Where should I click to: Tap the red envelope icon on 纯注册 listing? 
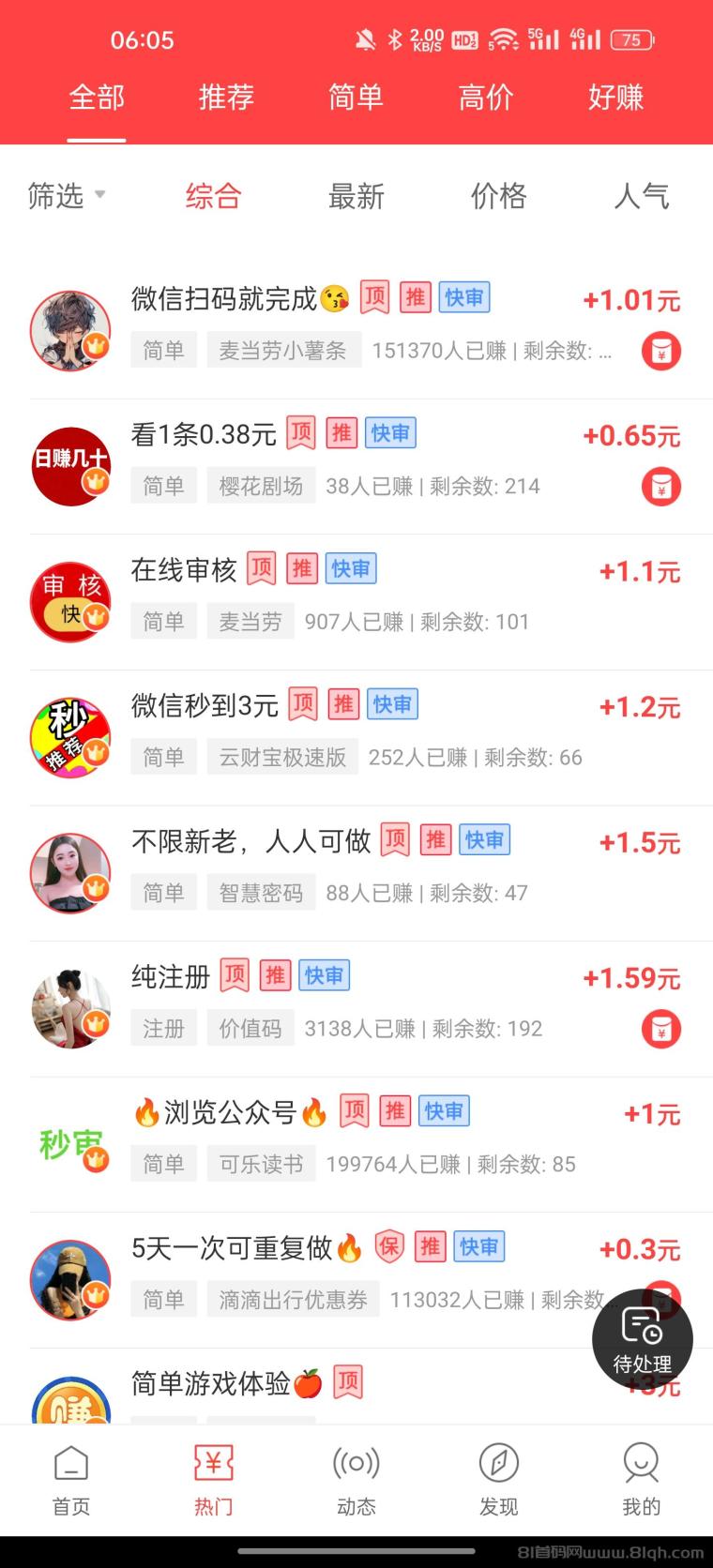(660, 1028)
